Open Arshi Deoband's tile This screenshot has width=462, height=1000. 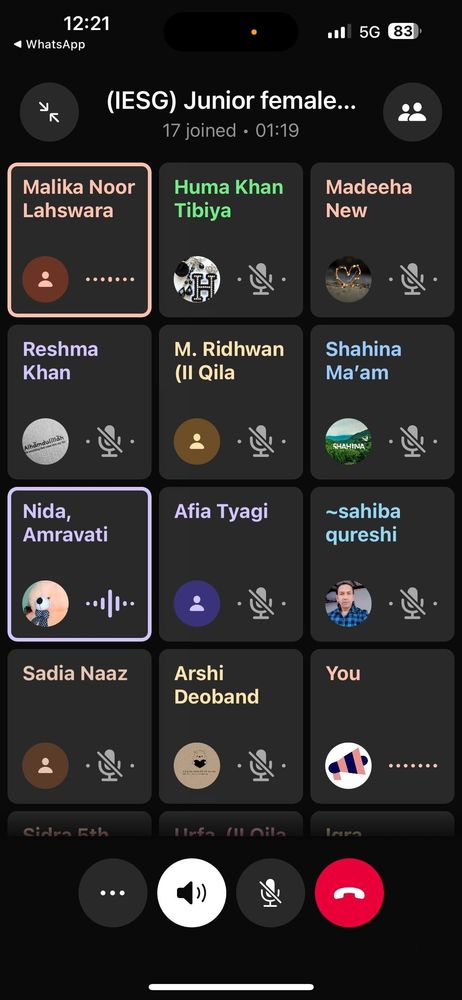click(231, 726)
